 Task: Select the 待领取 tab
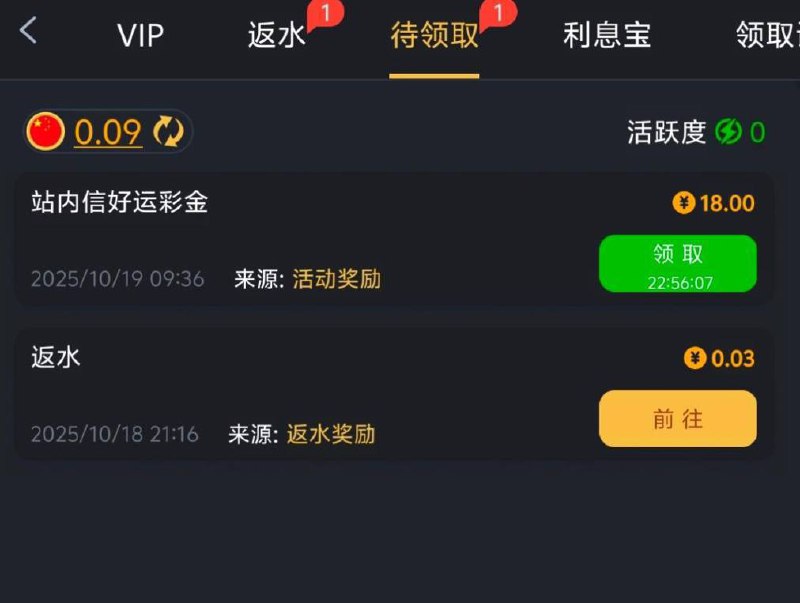(434, 36)
